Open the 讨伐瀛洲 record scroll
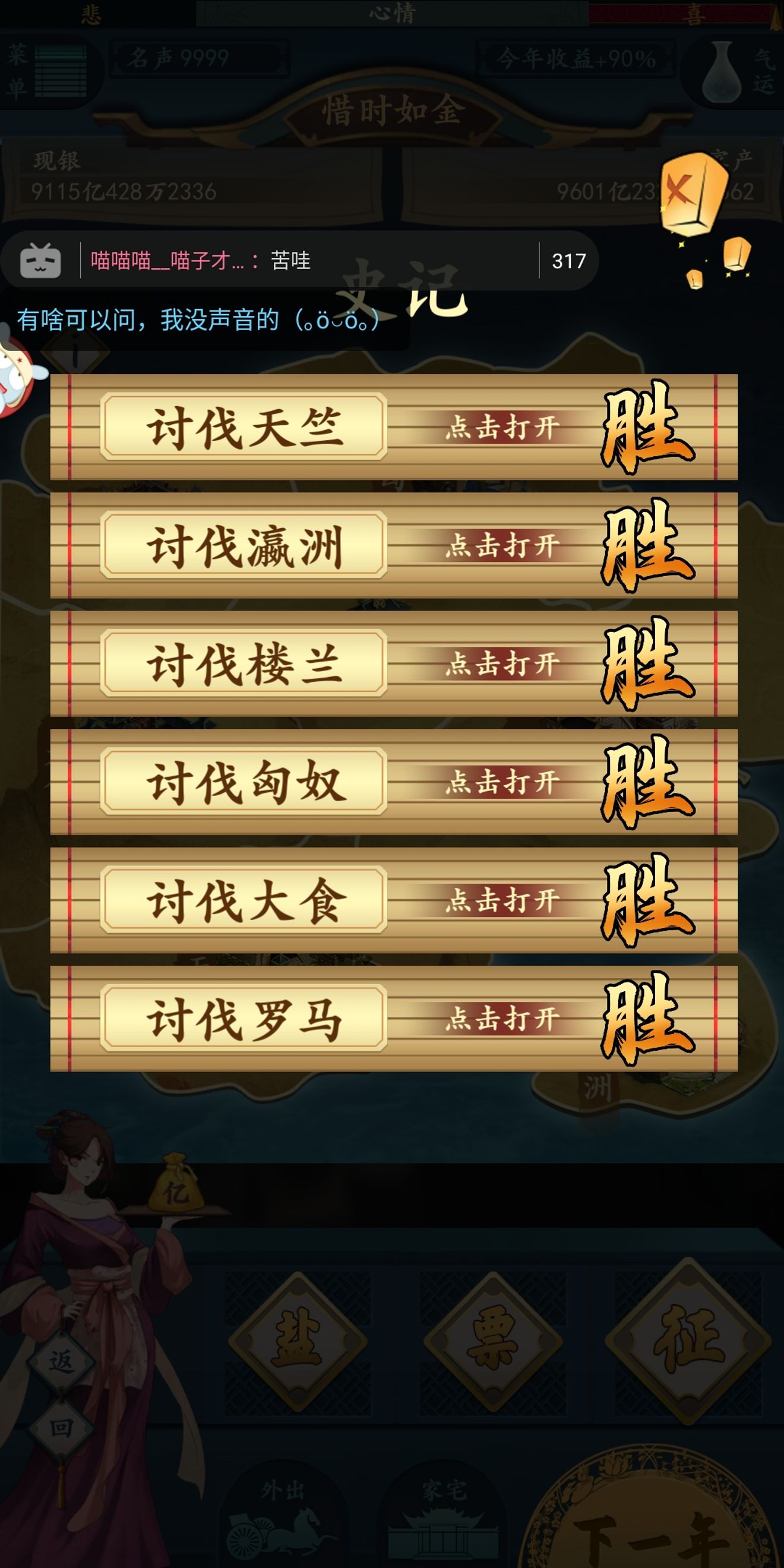The image size is (784, 1568). click(x=501, y=545)
